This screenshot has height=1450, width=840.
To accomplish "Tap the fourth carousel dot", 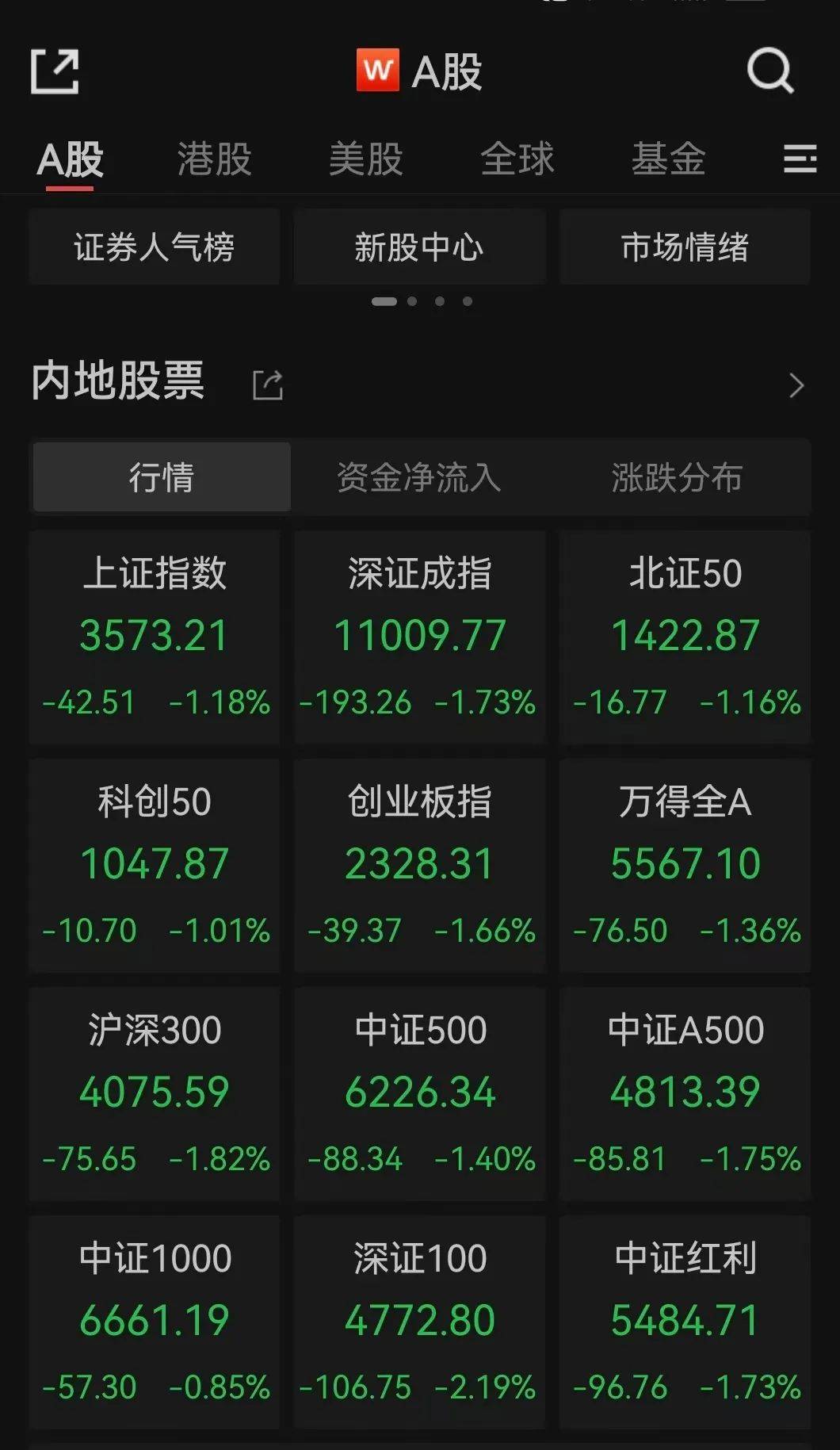I will (x=469, y=301).
